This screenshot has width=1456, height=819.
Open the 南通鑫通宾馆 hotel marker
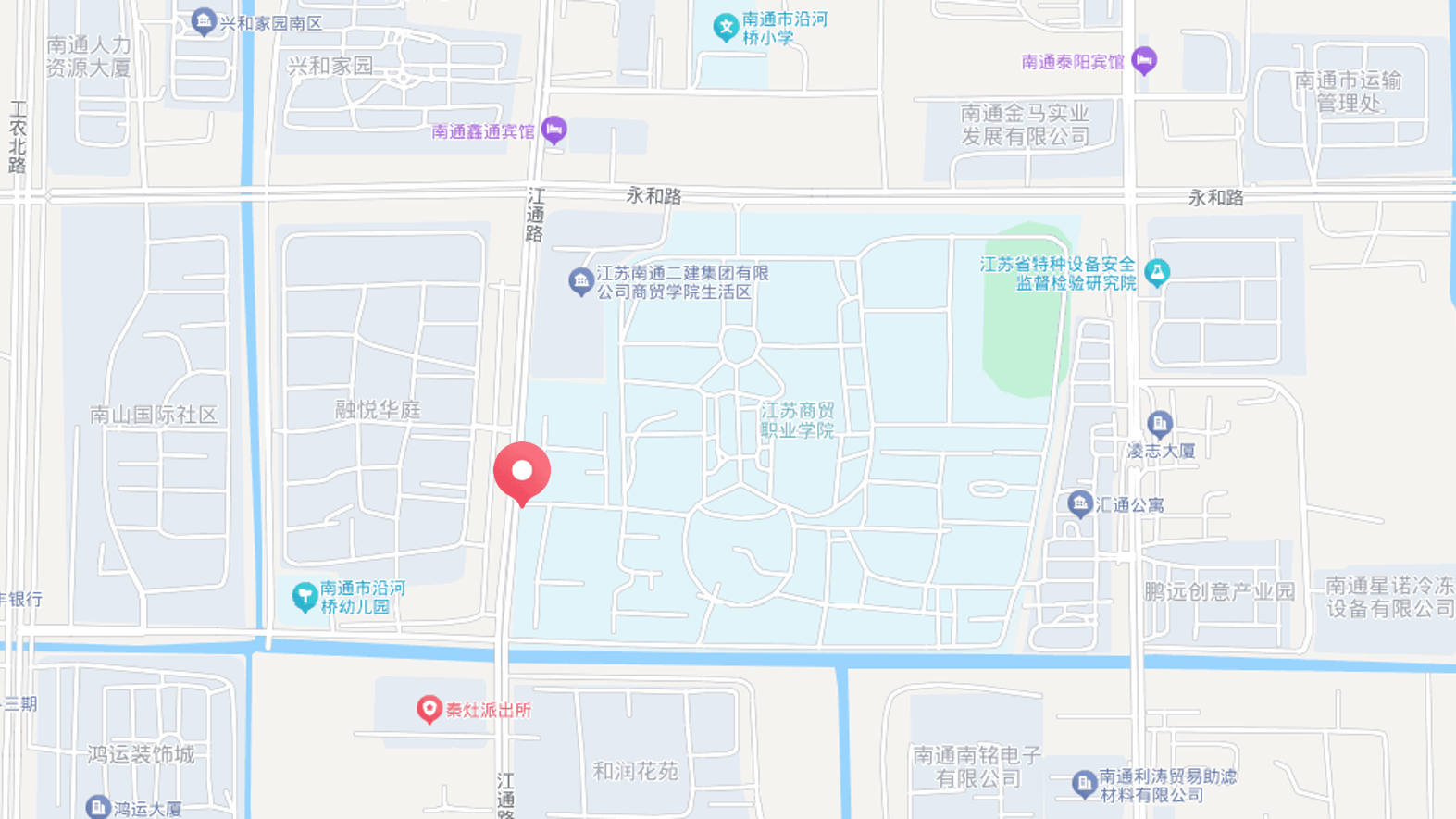(x=554, y=130)
